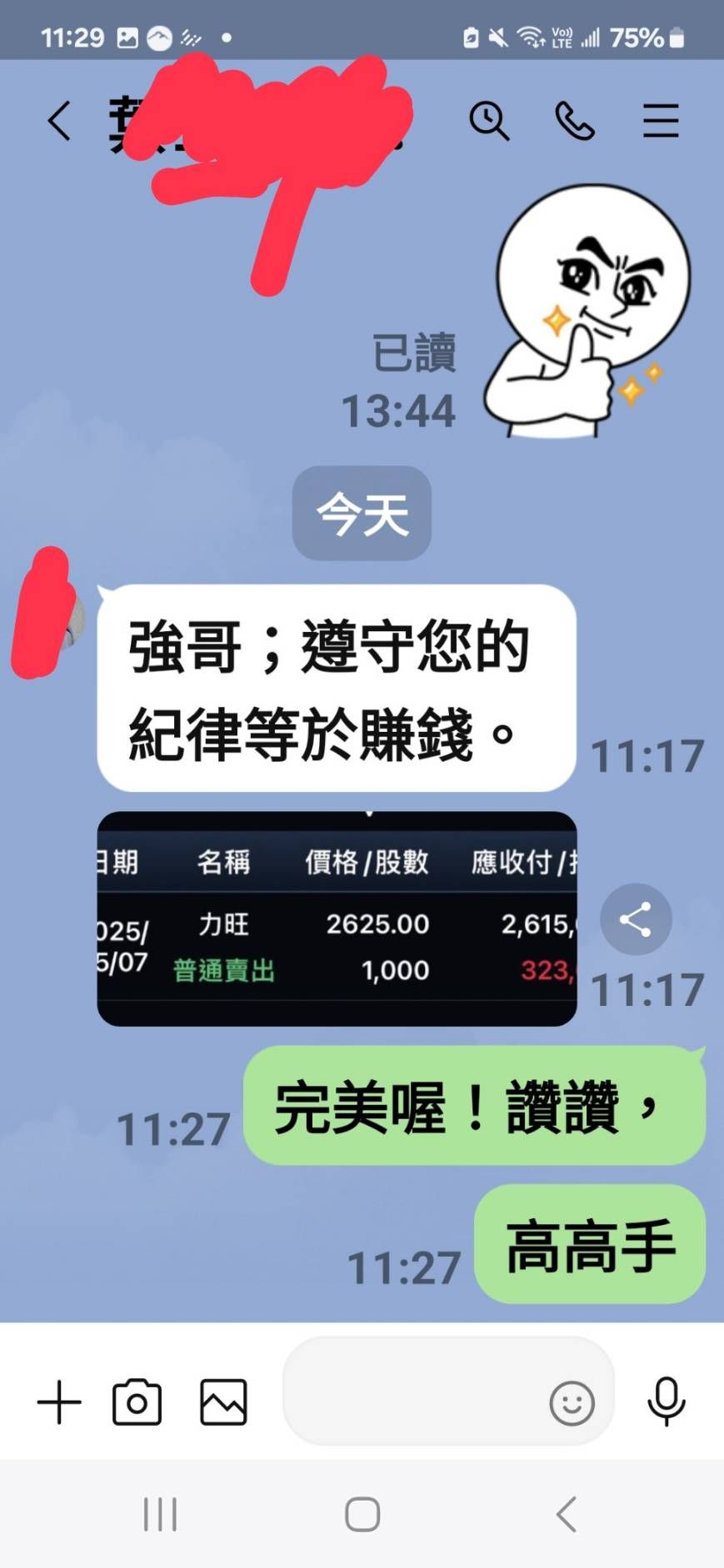Start a voice call
The height and width of the screenshot is (1568, 724).
pos(574,122)
